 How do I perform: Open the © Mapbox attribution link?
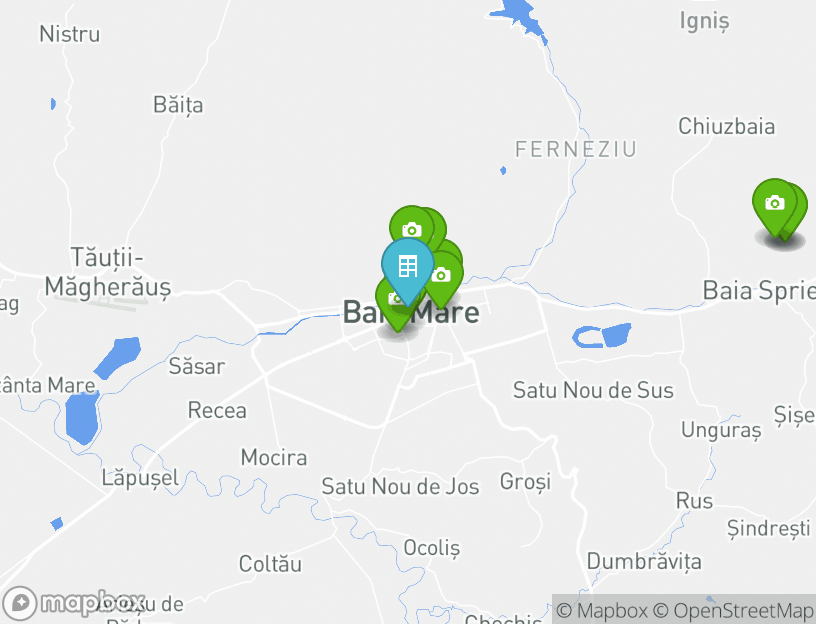click(x=601, y=610)
